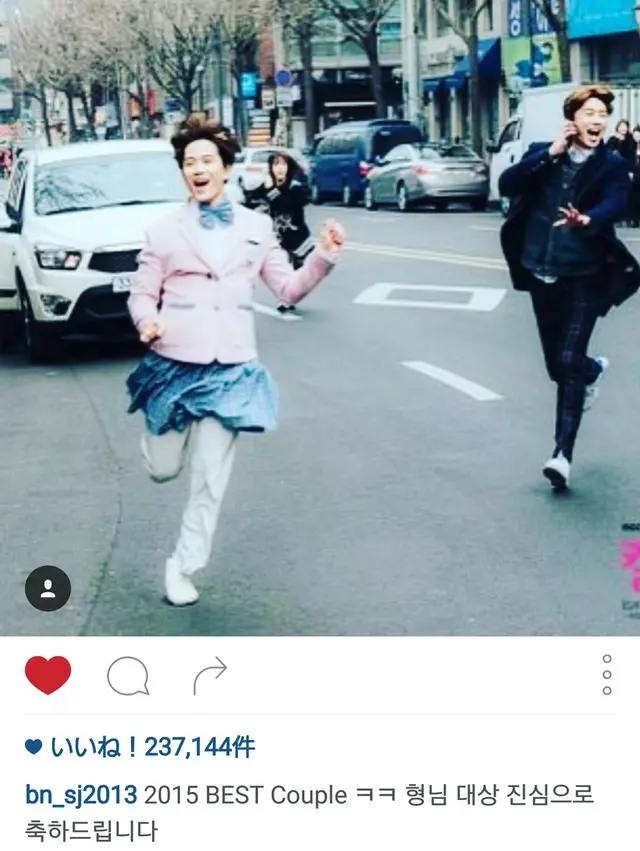Unlike the post with the red heart
This screenshot has width=640, height=851.
48,675
